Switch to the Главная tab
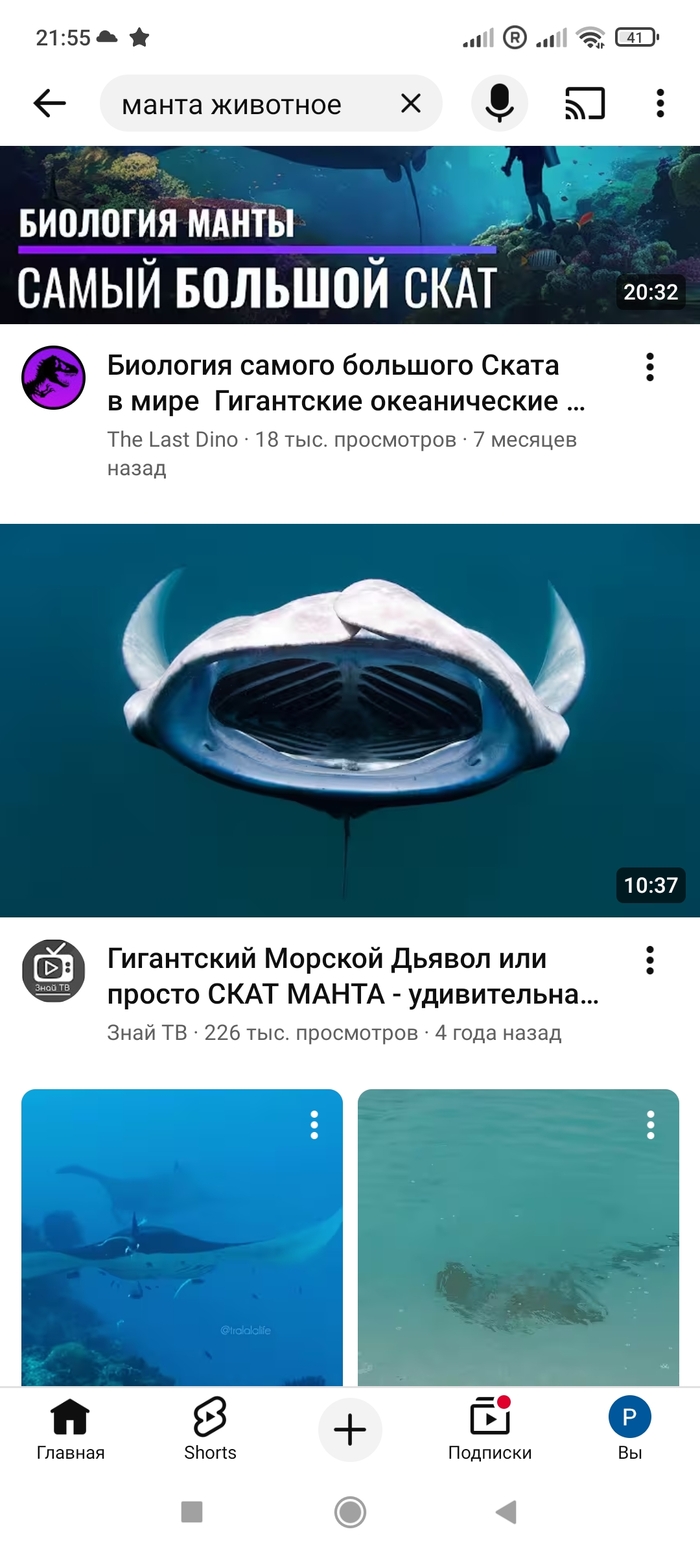Image resolution: width=700 pixels, height=1556 pixels. point(70,1430)
